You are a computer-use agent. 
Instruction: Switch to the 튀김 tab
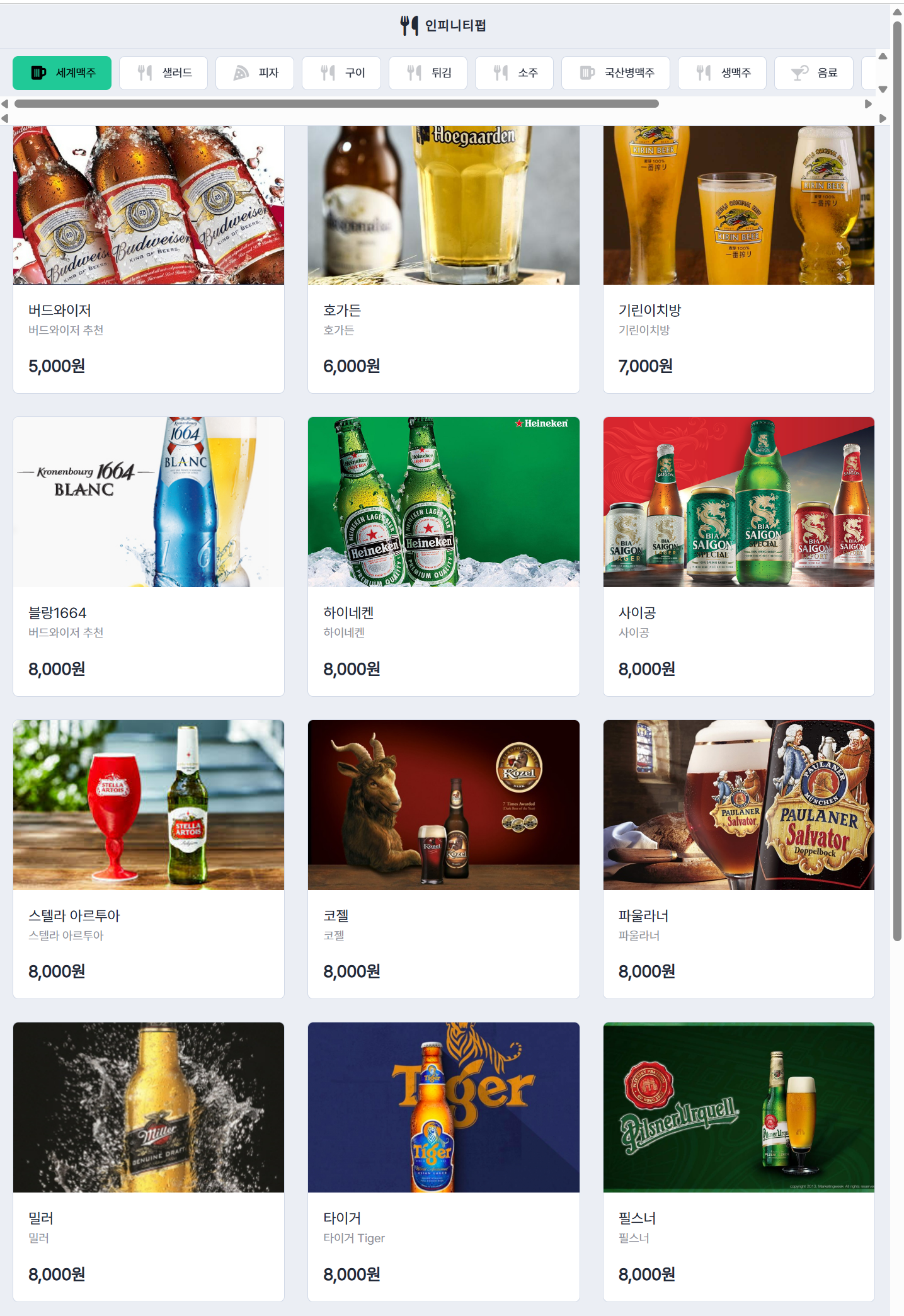pyautogui.click(x=428, y=73)
